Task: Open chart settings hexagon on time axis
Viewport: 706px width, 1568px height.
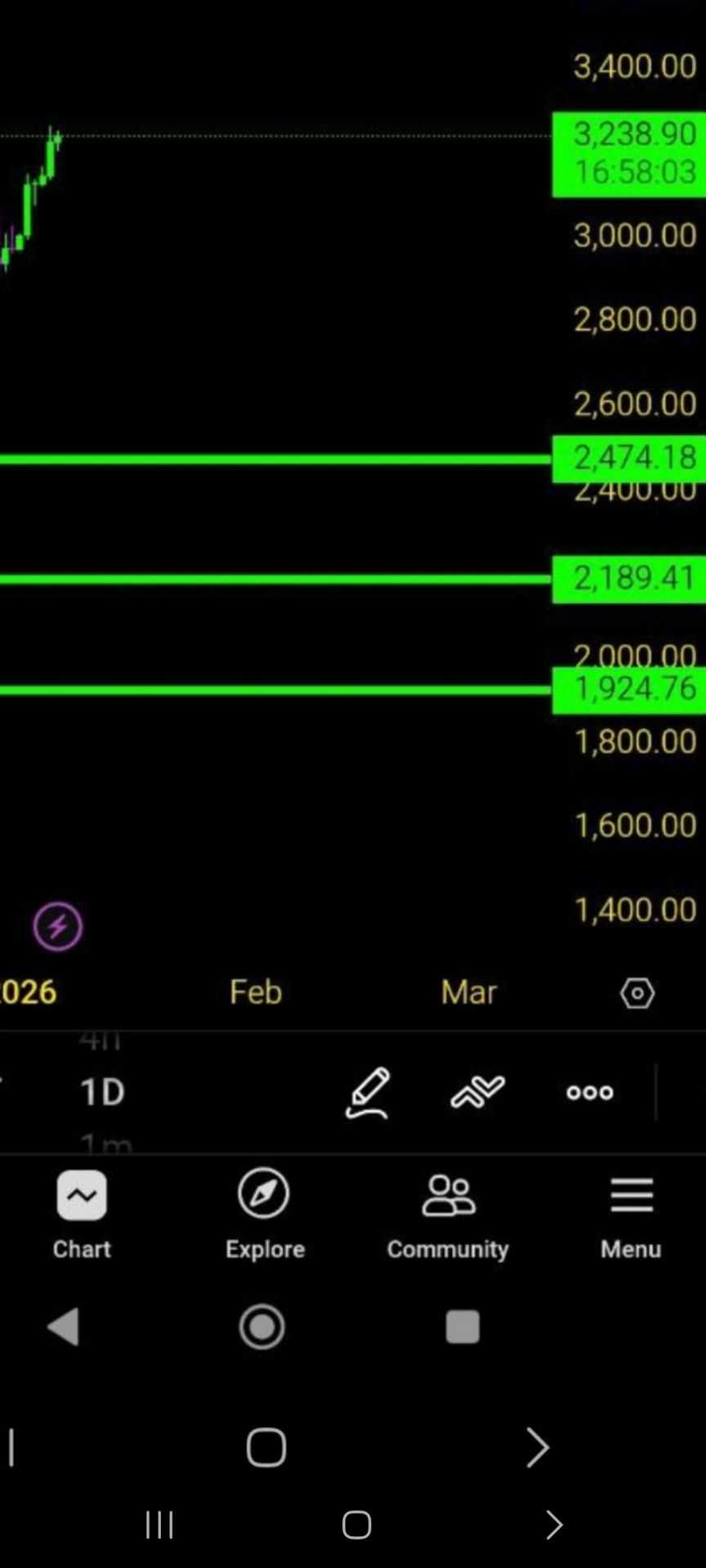Action: pyautogui.click(x=637, y=993)
